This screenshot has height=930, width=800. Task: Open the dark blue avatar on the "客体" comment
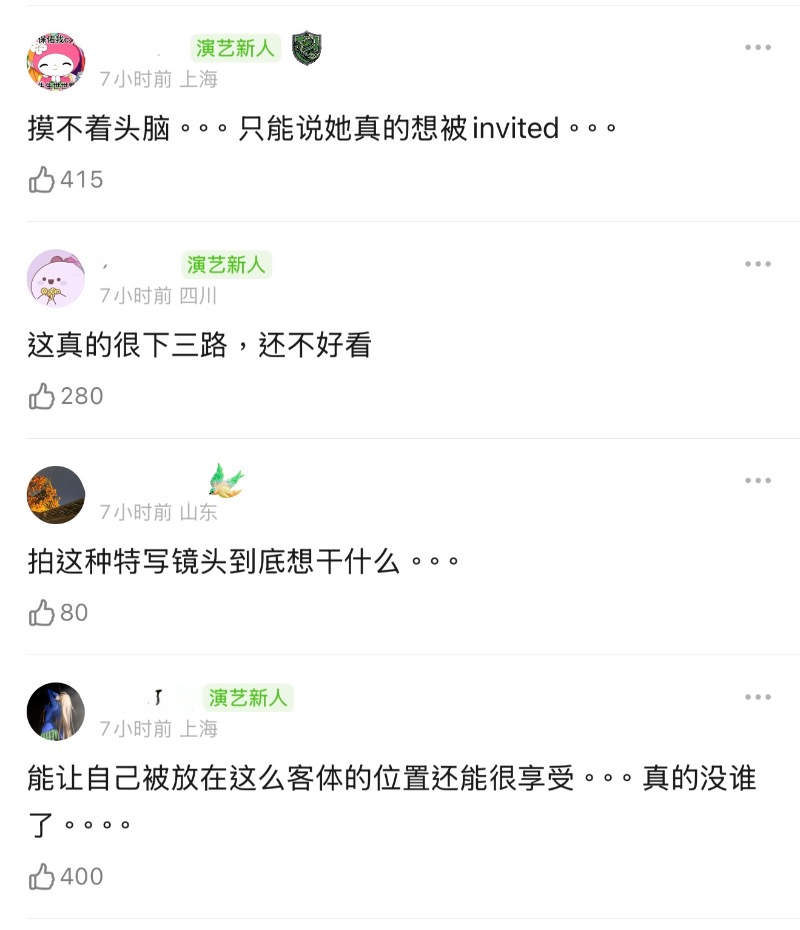click(x=56, y=711)
